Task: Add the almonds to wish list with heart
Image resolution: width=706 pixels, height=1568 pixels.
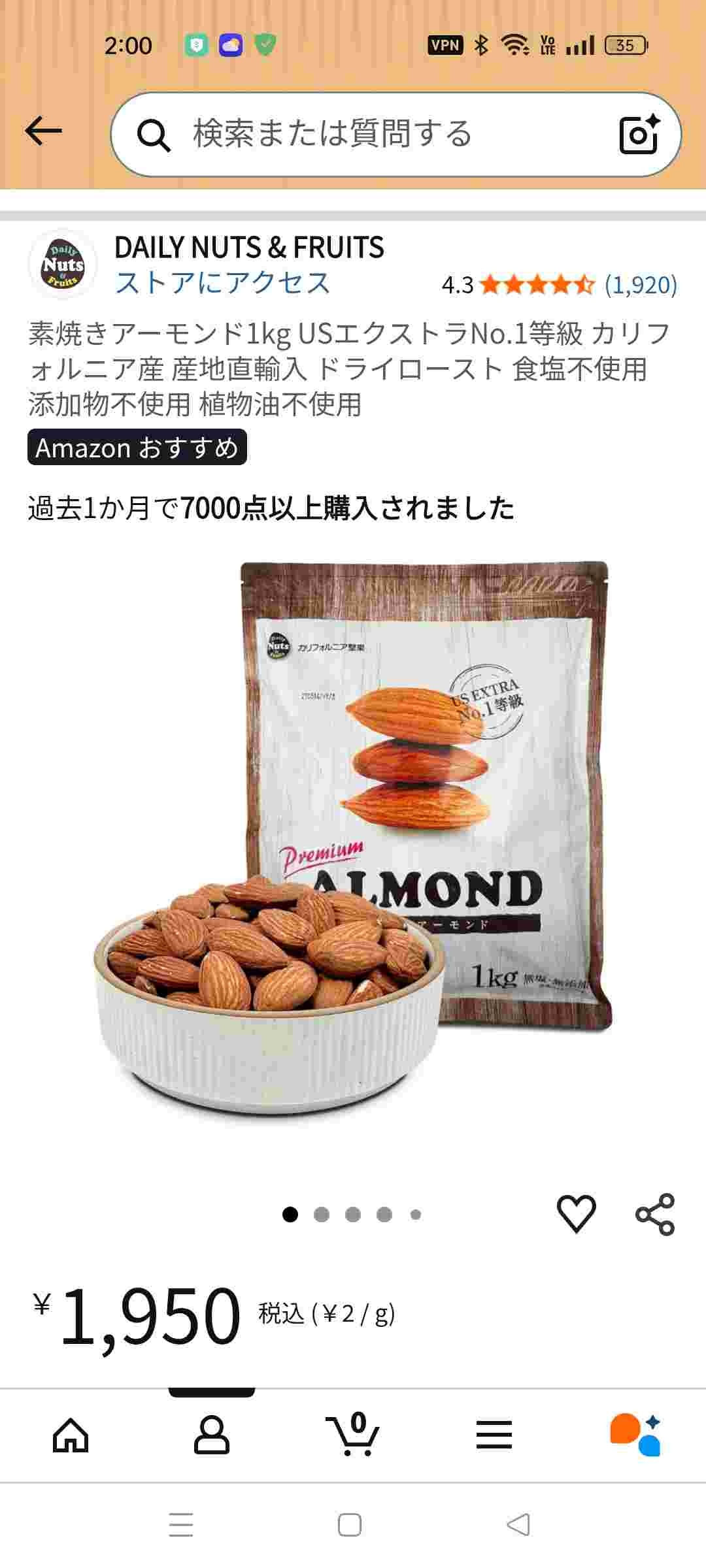Action: pyautogui.click(x=576, y=1214)
